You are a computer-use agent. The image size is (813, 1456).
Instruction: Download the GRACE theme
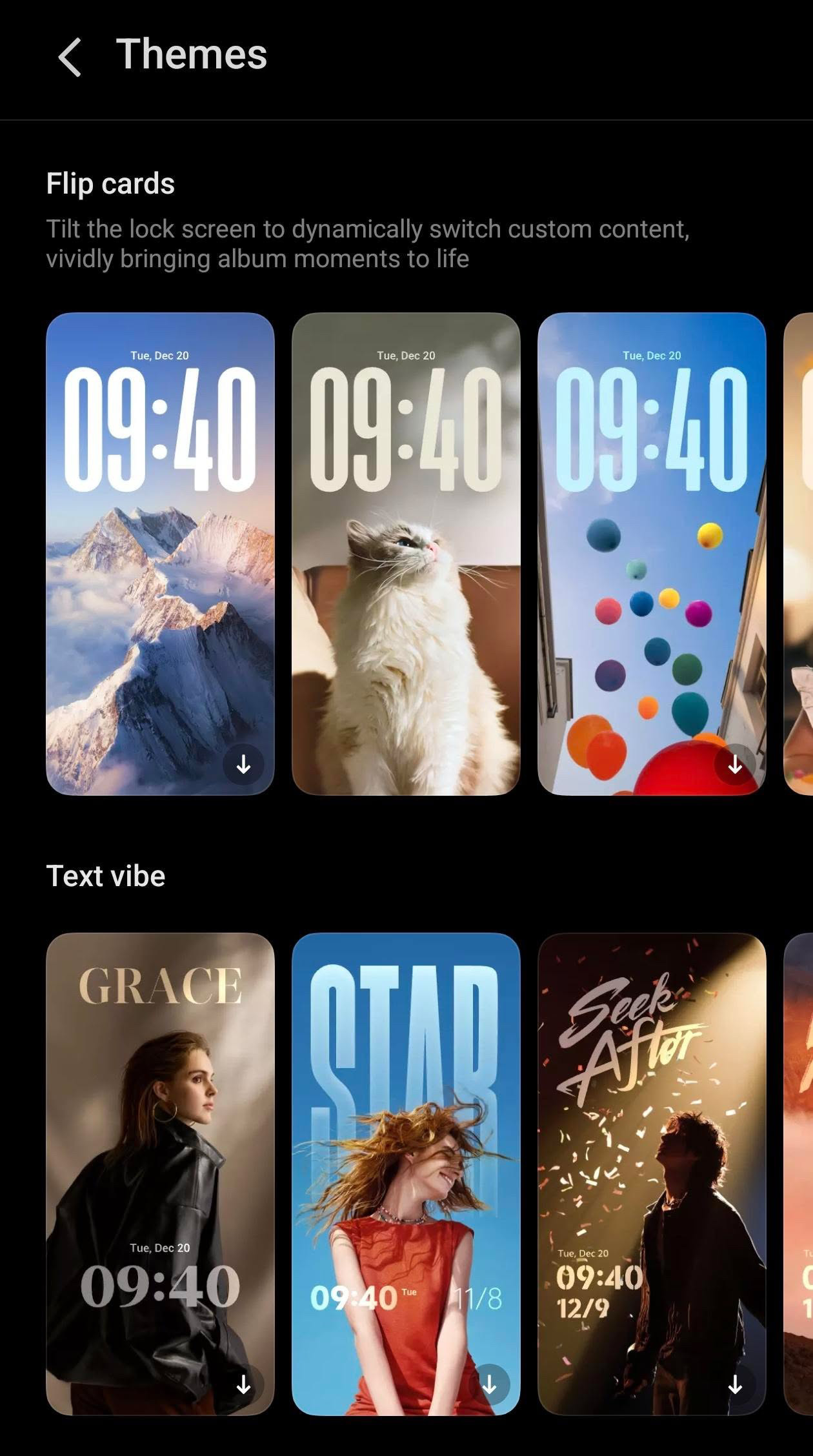[x=243, y=1384]
